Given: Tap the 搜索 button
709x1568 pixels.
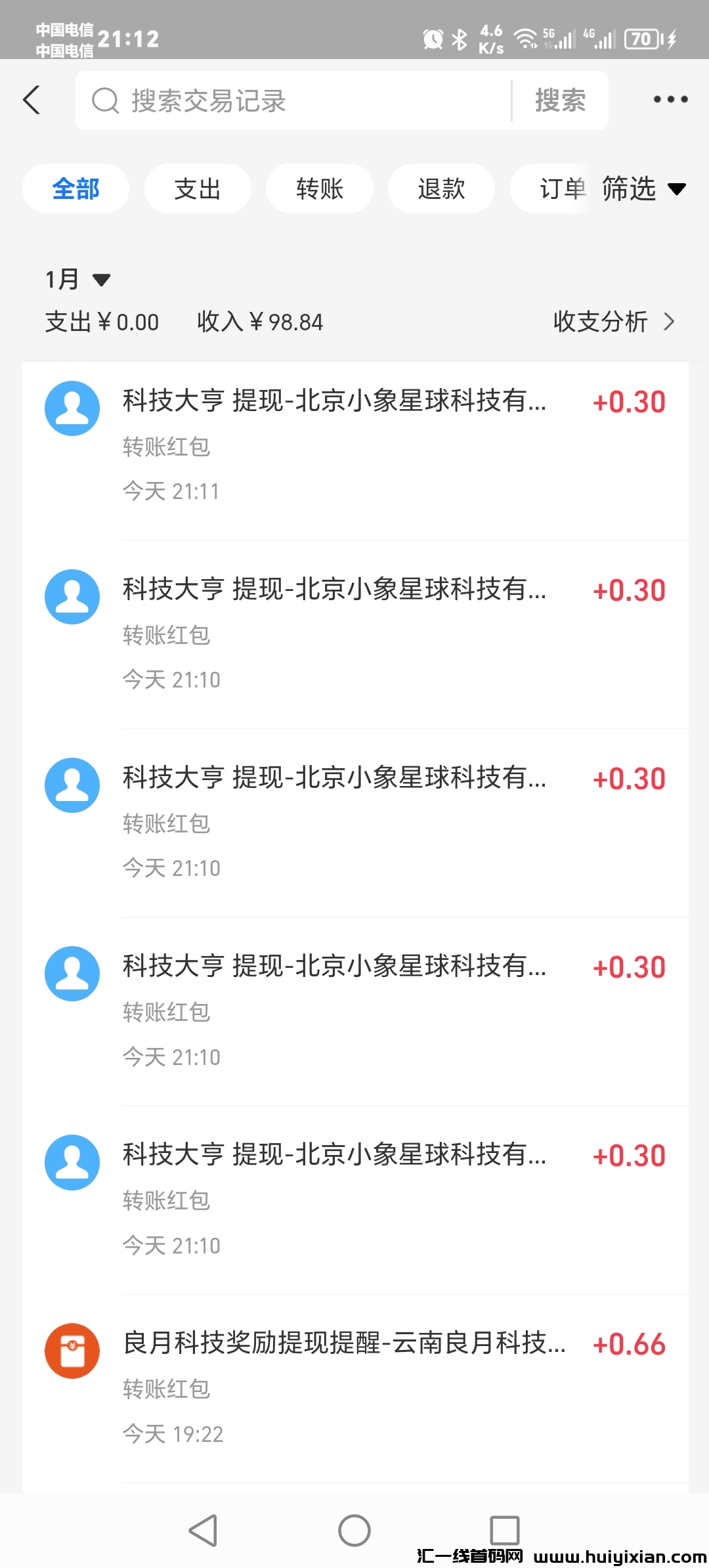Looking at the screenshot, I should (560, 100).
